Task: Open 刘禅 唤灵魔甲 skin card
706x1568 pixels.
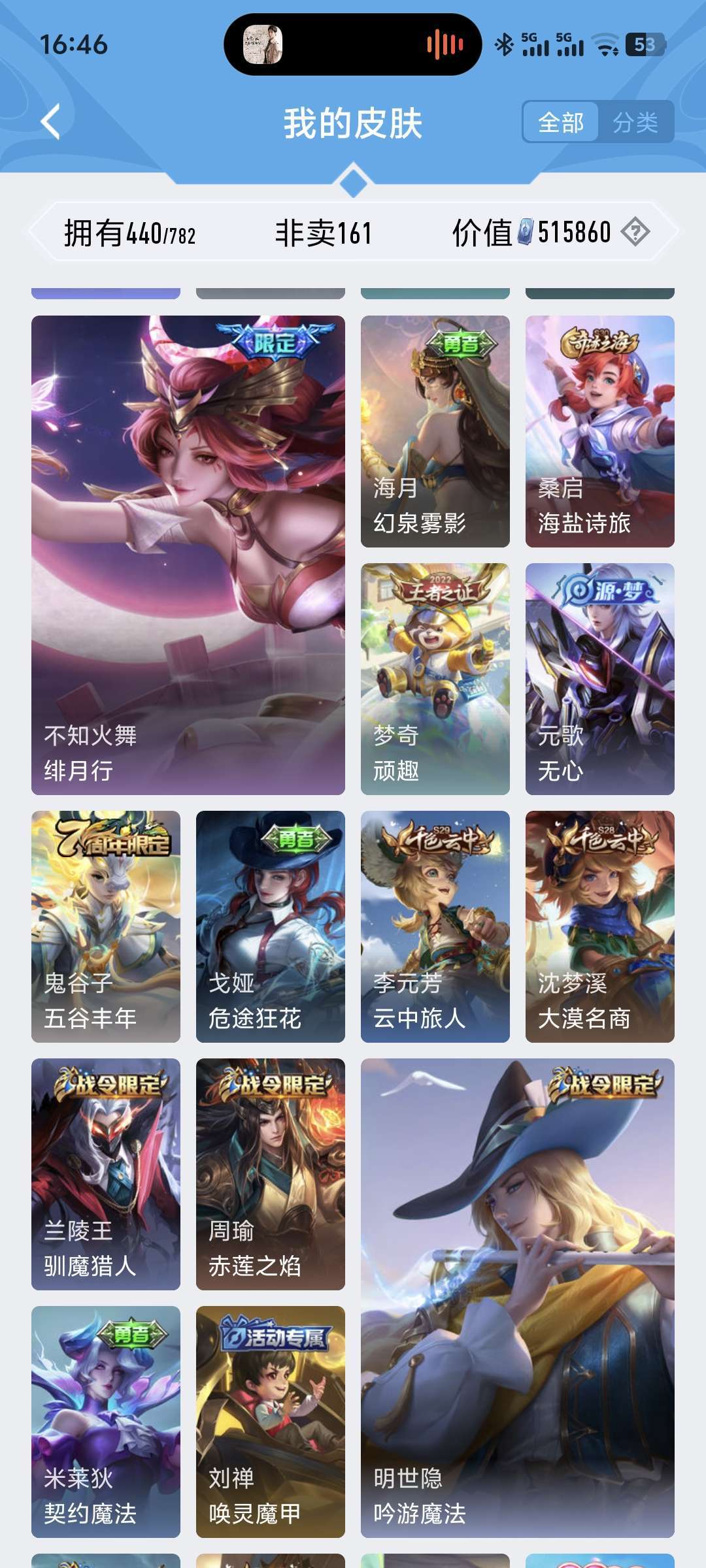Action: point(271,1422)
